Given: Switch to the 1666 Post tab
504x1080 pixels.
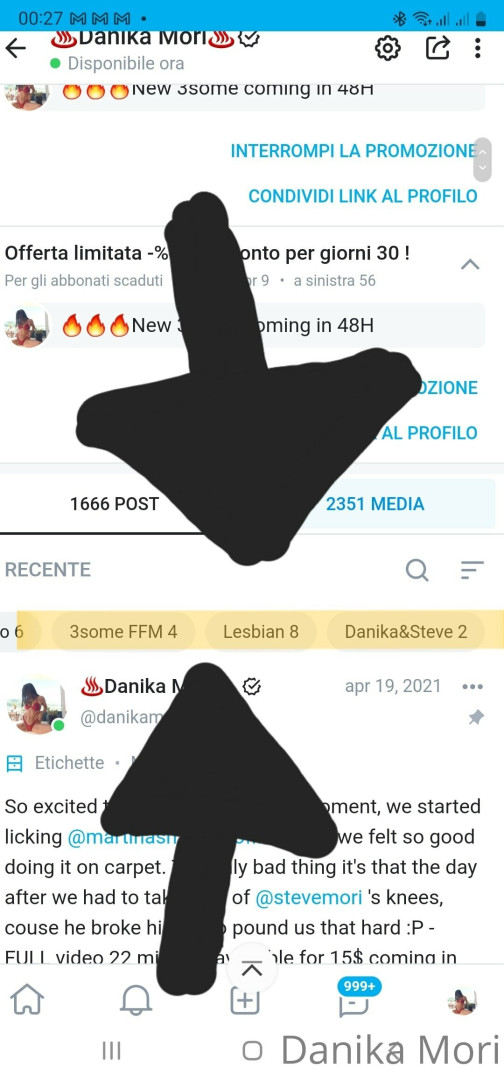Looking at the screenshot, I should click(114, 504).
